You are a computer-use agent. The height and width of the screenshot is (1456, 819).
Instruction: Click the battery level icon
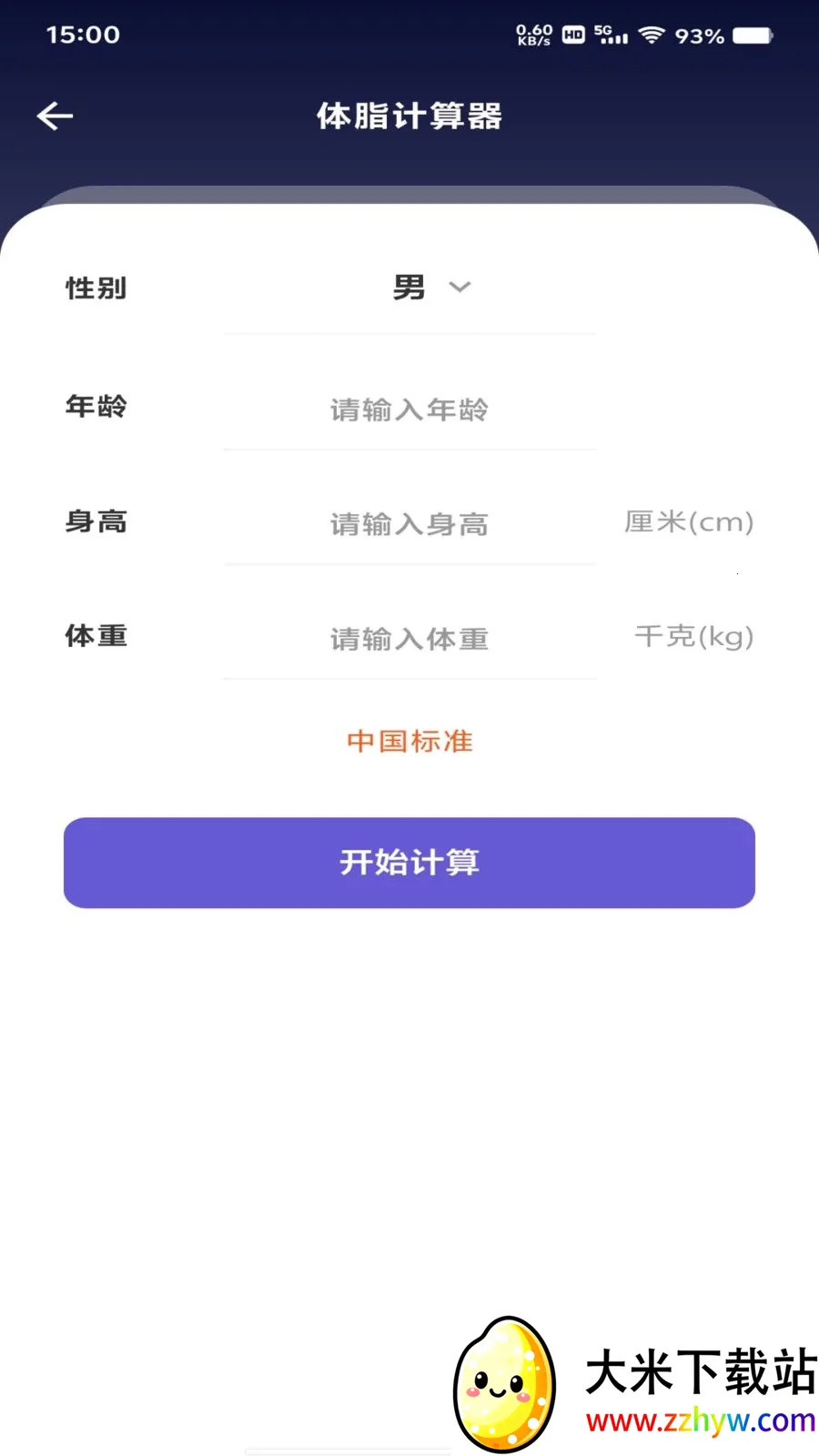(753, 36)
